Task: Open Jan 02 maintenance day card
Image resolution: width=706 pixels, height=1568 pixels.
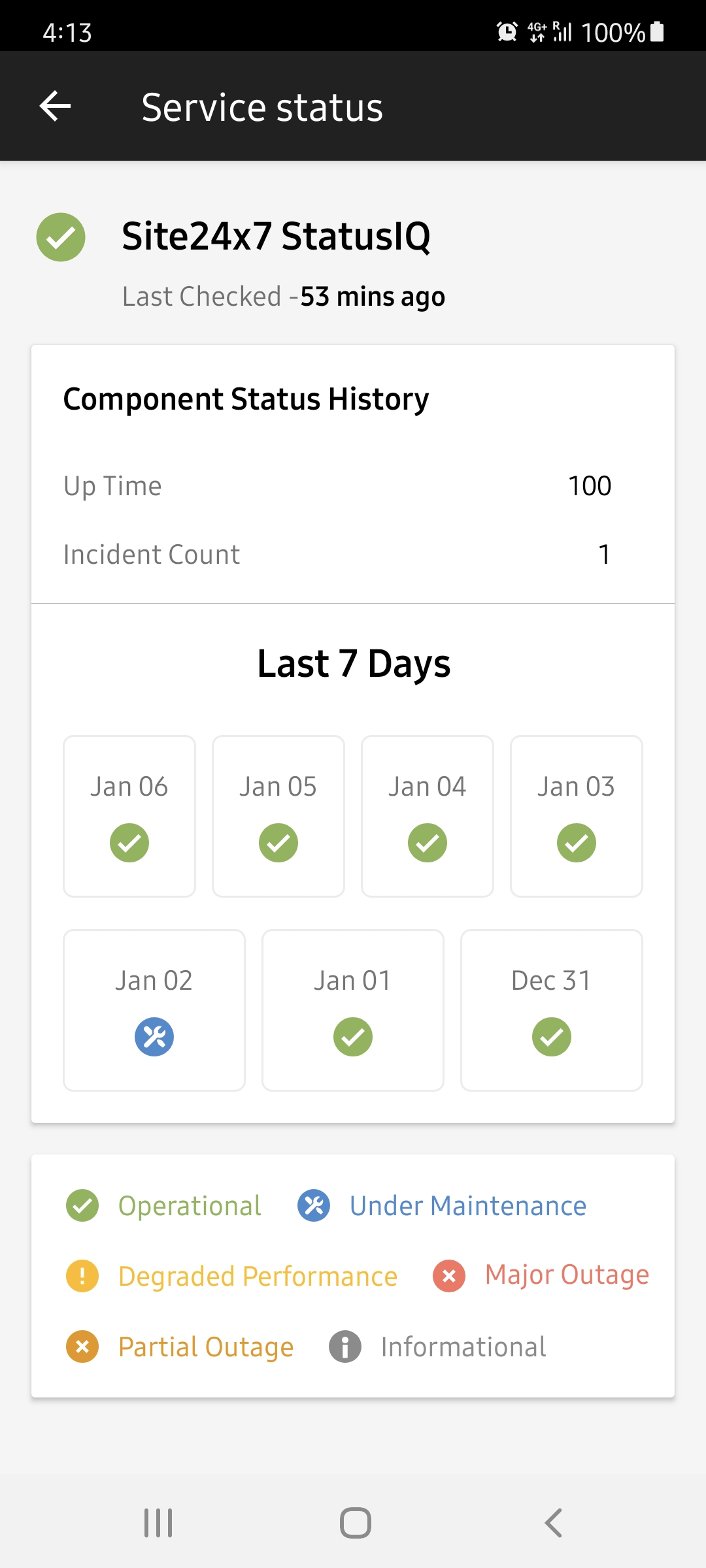Action: [x=154, y=1011]
